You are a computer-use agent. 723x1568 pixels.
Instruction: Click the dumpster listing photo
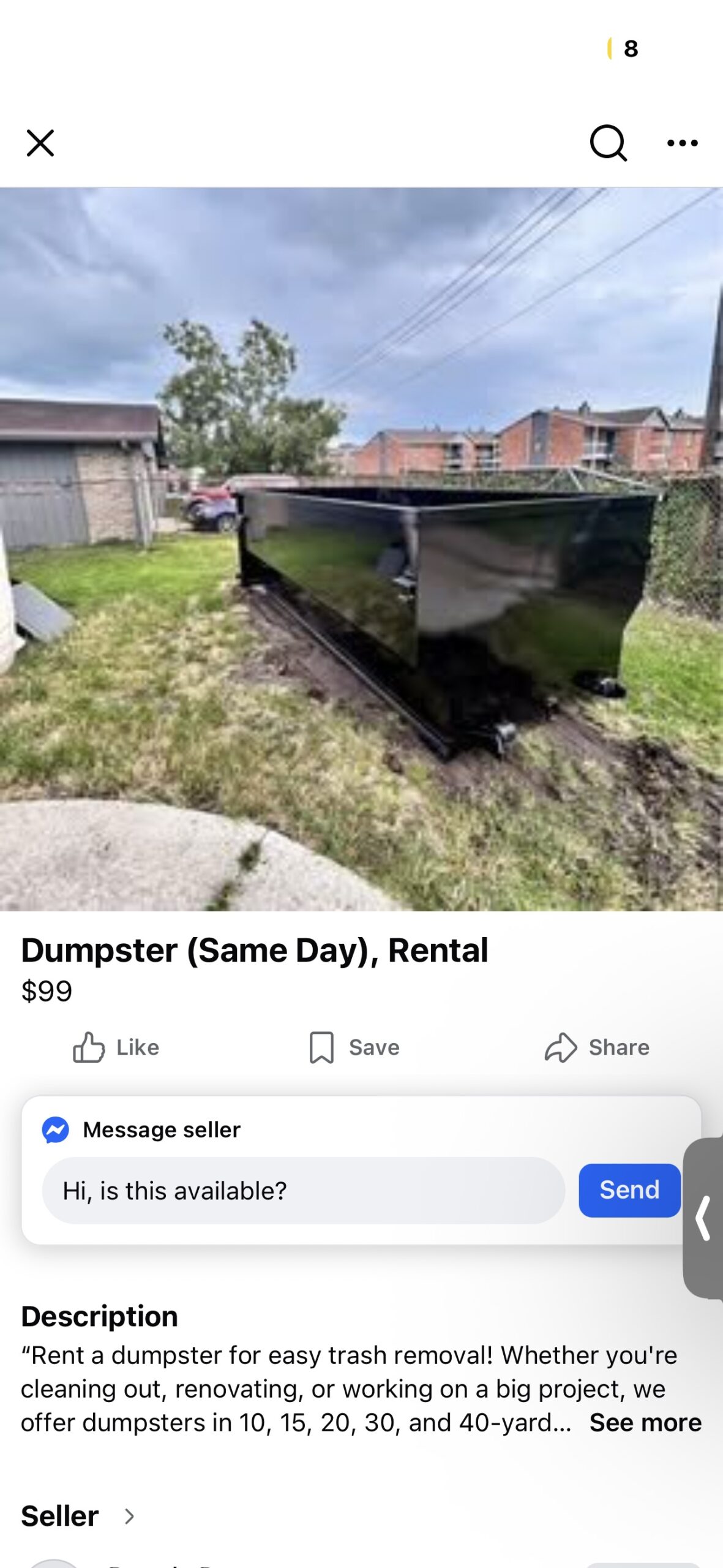[x=361, y=551]
